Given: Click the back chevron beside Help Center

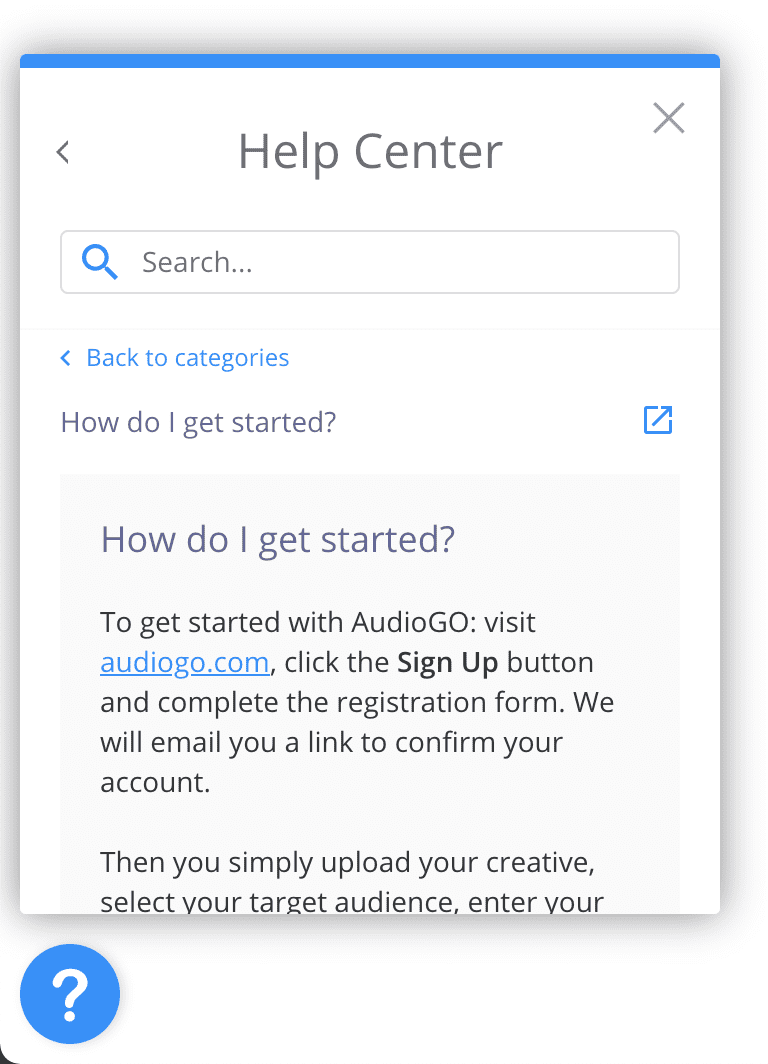Looking at the screenshot, I should coord(62,151).
